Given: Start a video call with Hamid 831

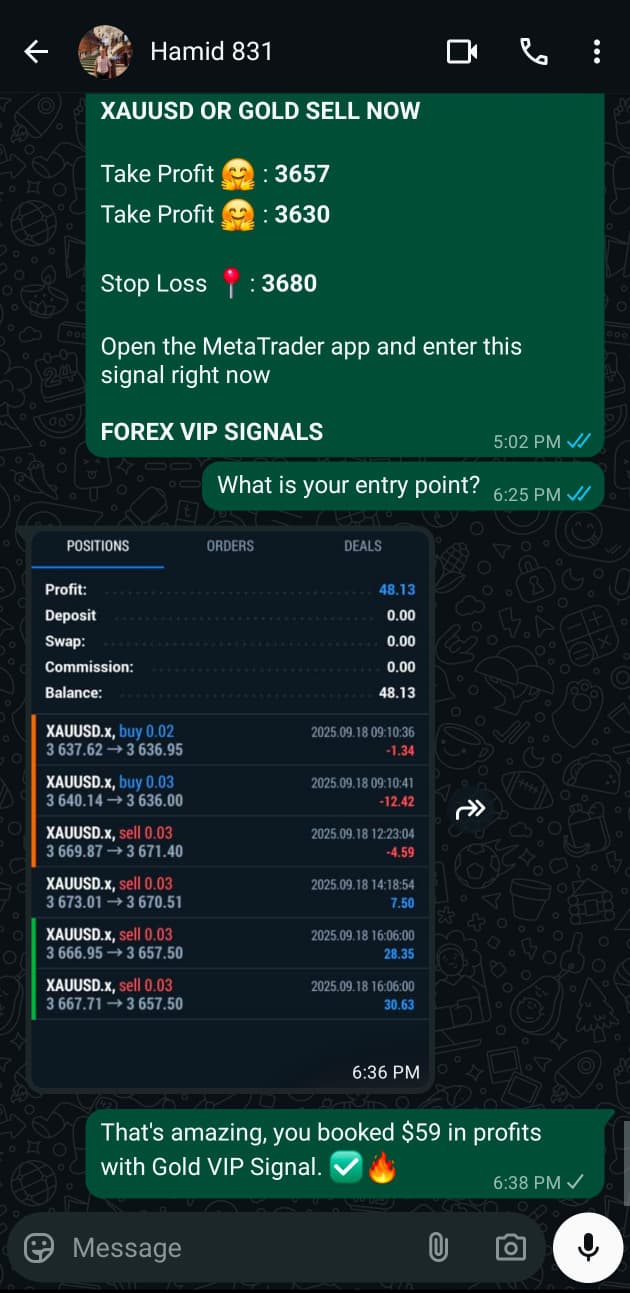Looking at the screenshot, I should 461,52.
